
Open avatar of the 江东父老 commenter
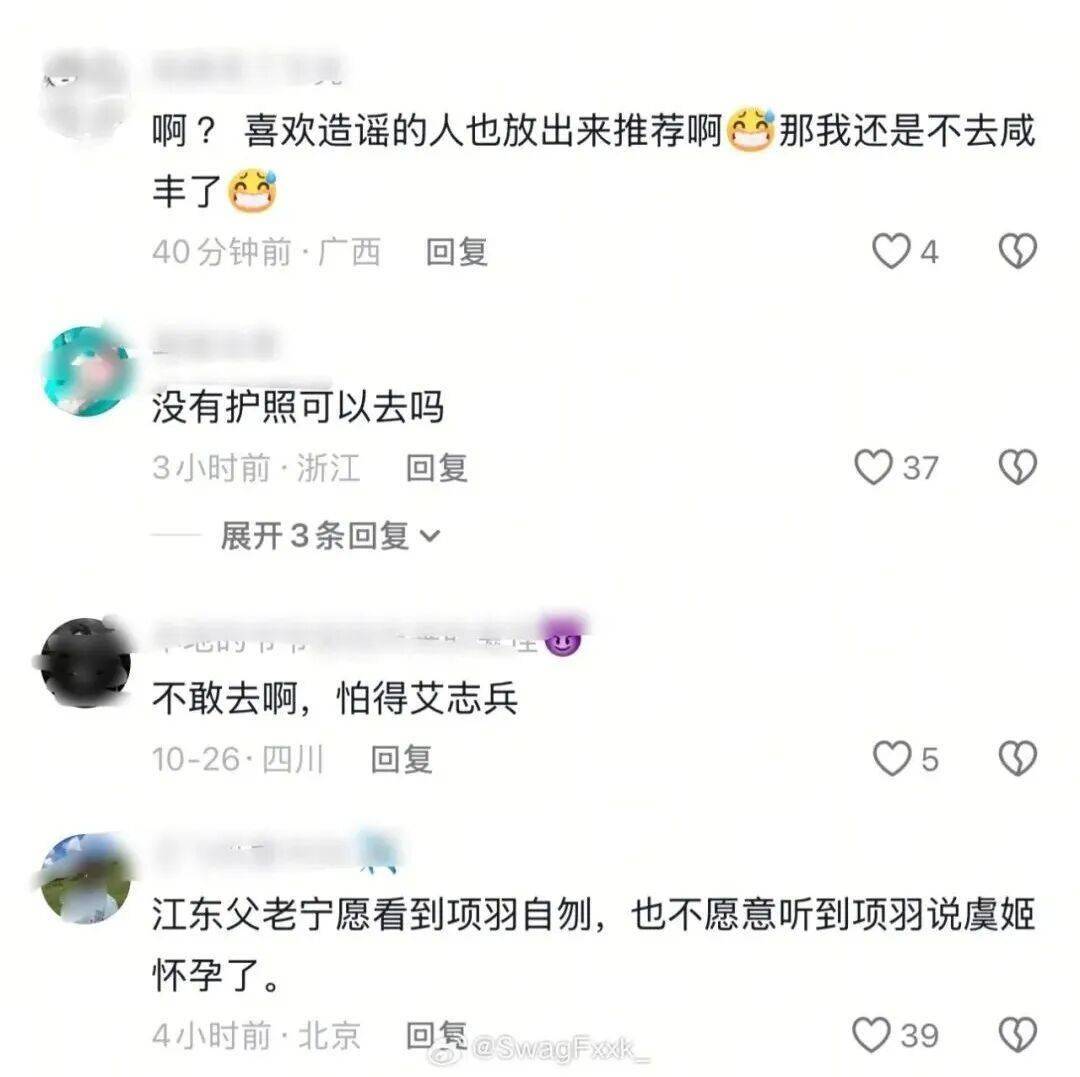point(86,878)
